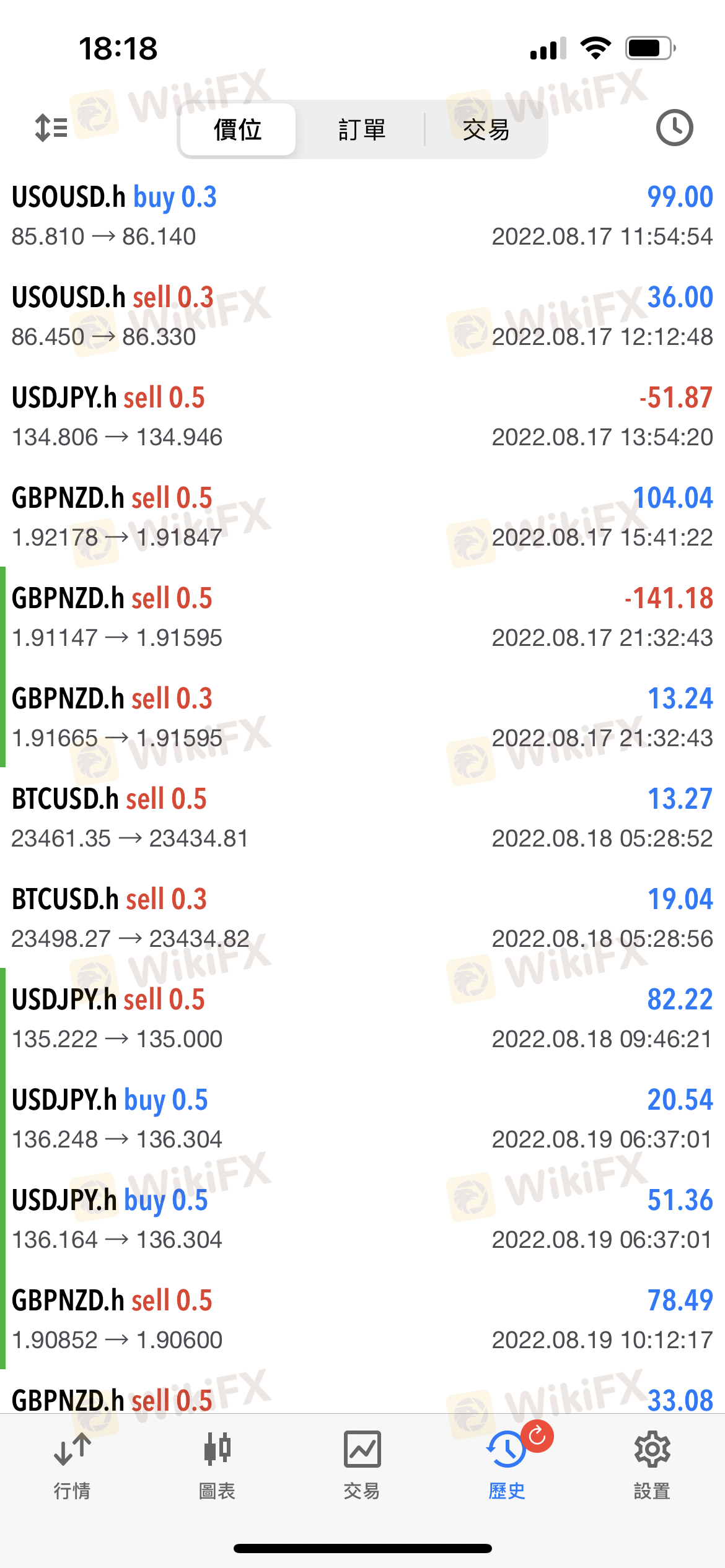Expand the GBPNZD.h trade with 78.49 profit
This screenshot has width=725, height=1568.
tap(362, 1320)
